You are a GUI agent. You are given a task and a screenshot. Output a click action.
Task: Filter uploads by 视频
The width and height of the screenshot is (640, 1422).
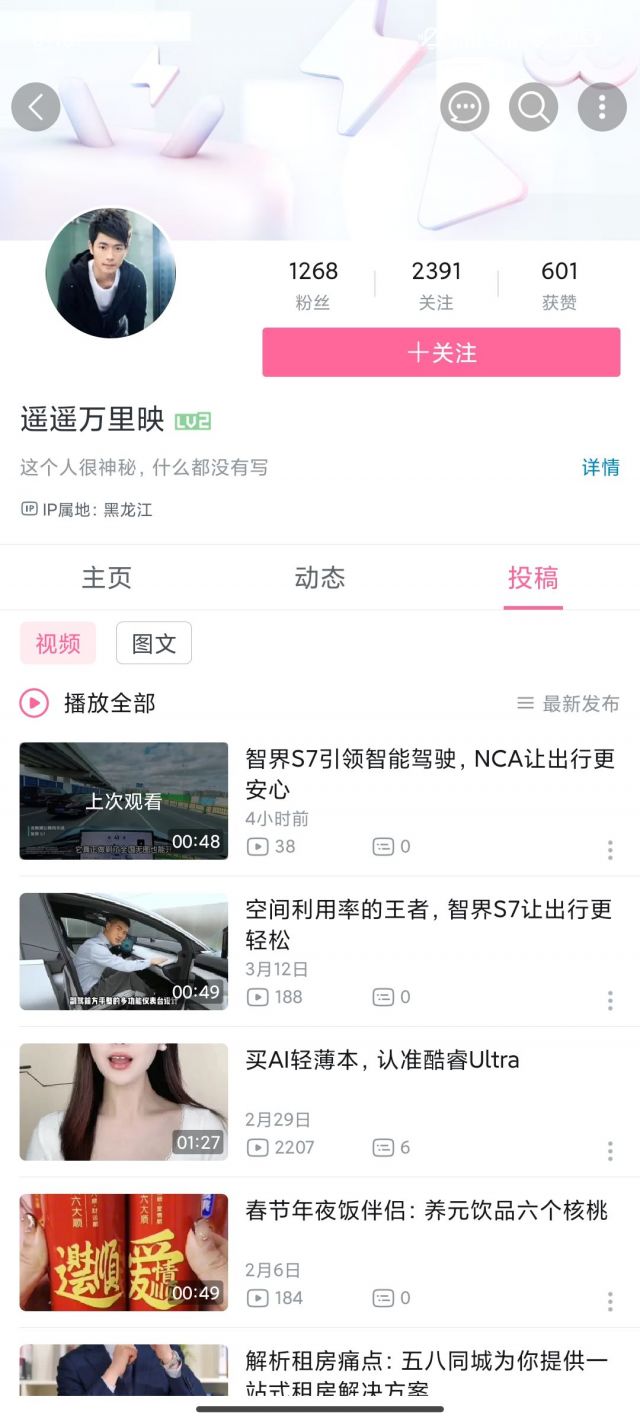point(58,644)
